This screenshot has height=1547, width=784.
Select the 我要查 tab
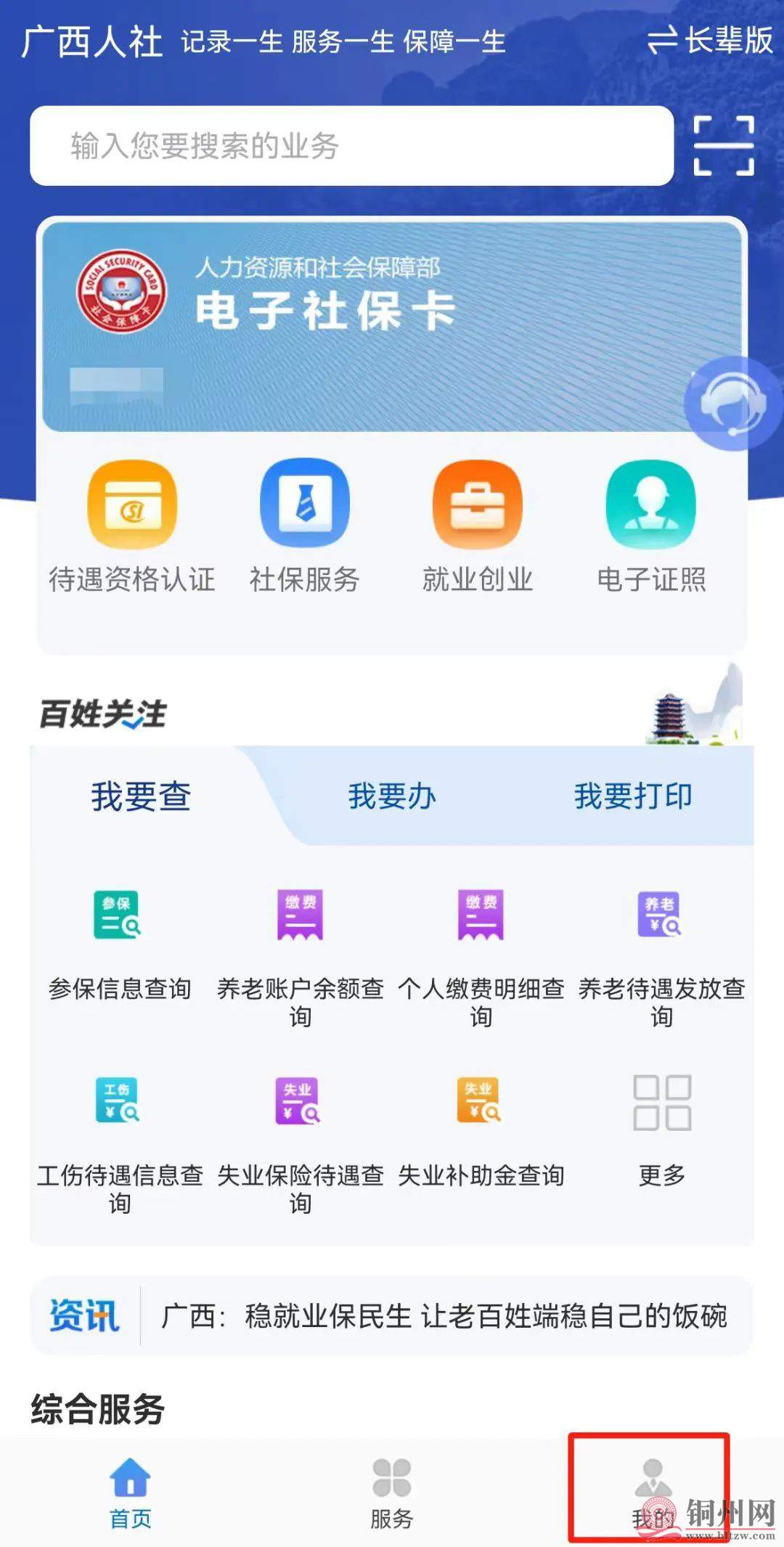pyautogui.click(x=141, y=796)
